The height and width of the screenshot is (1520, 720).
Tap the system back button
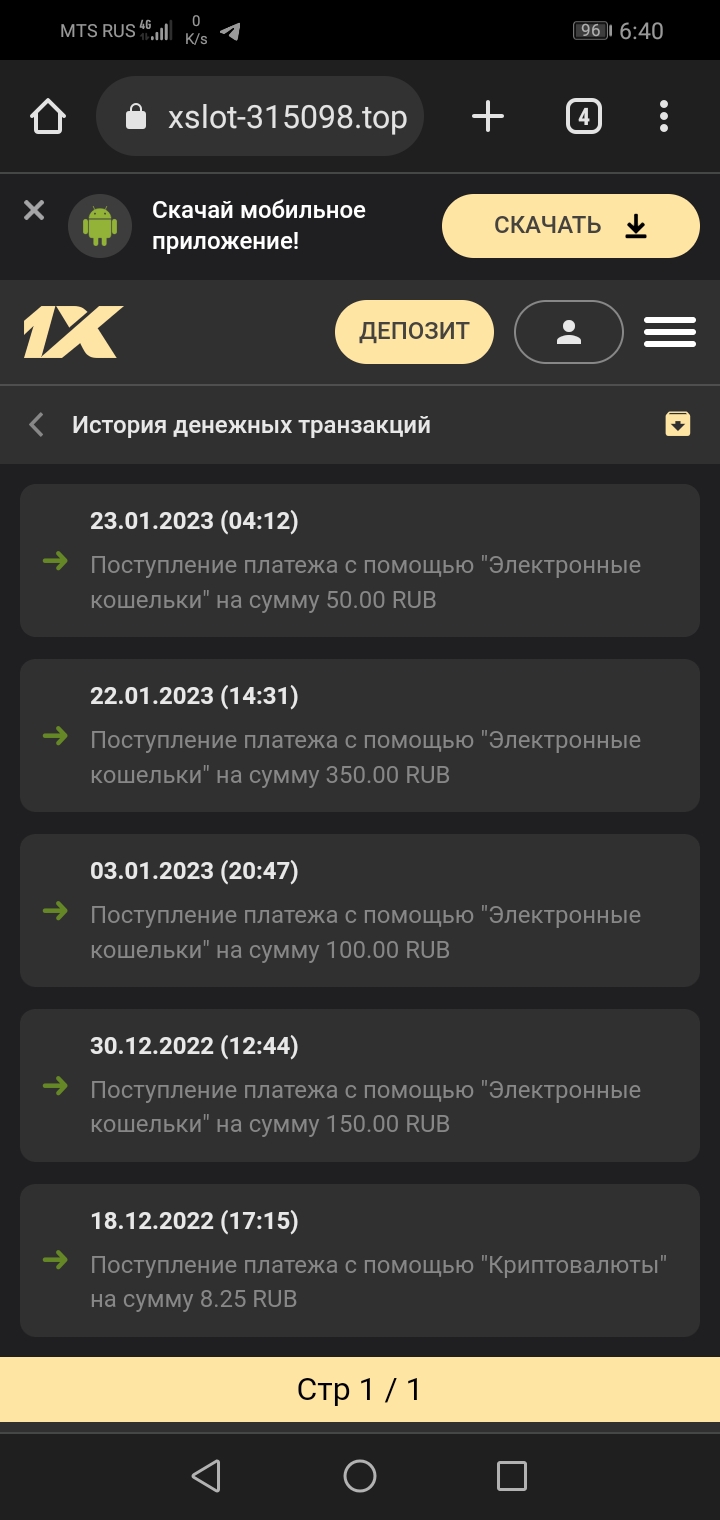[x=206, y=1476]
